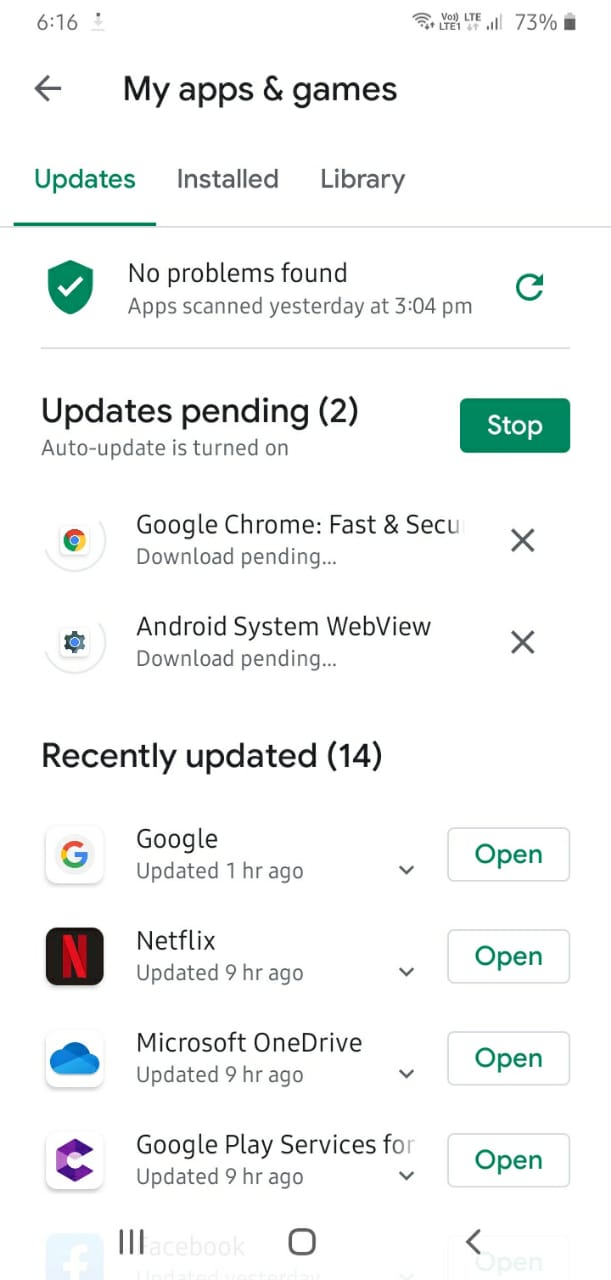
Task: Cancel the Android System WebView download
Action: pyautogui.click(x=522, y=642)
